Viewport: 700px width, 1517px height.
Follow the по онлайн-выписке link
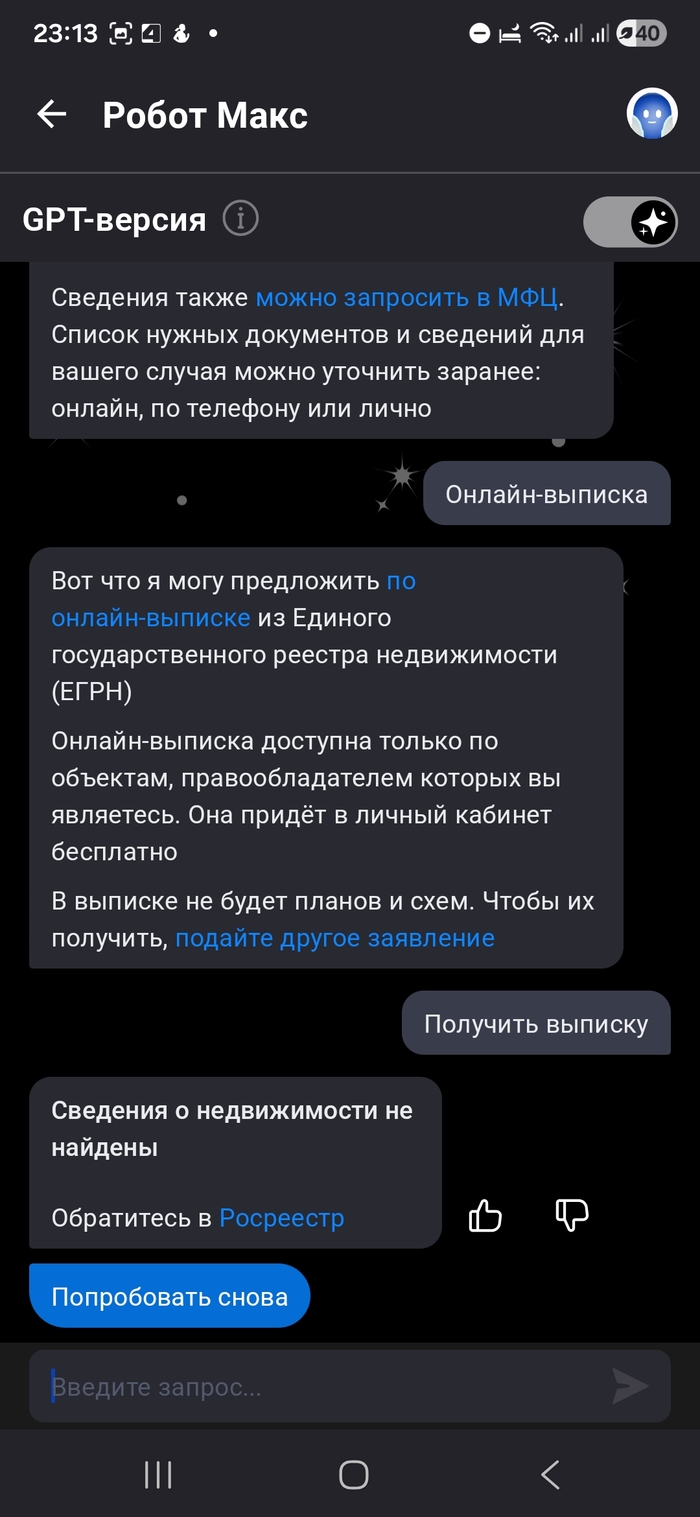coord(150,617)
